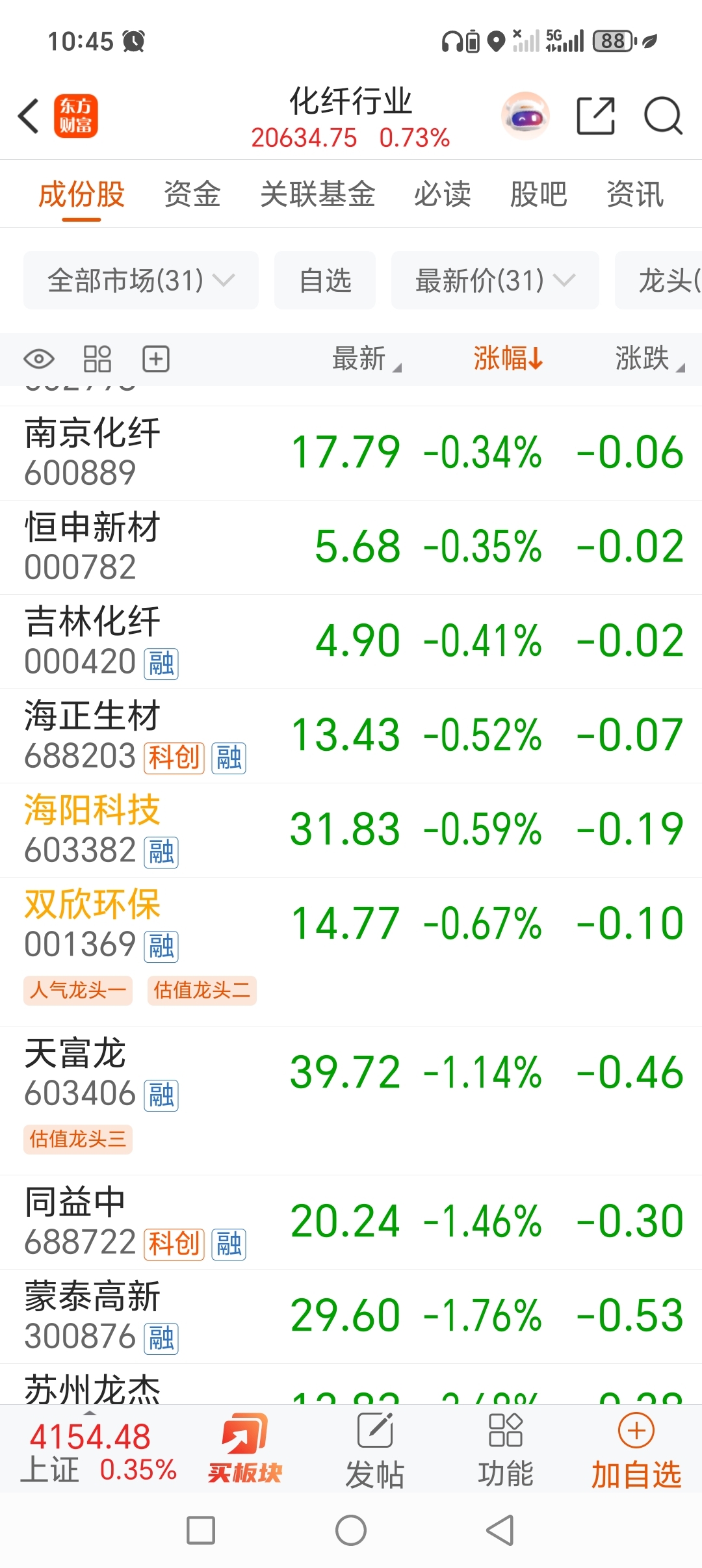Open the 必读 tab

[443, 194]
